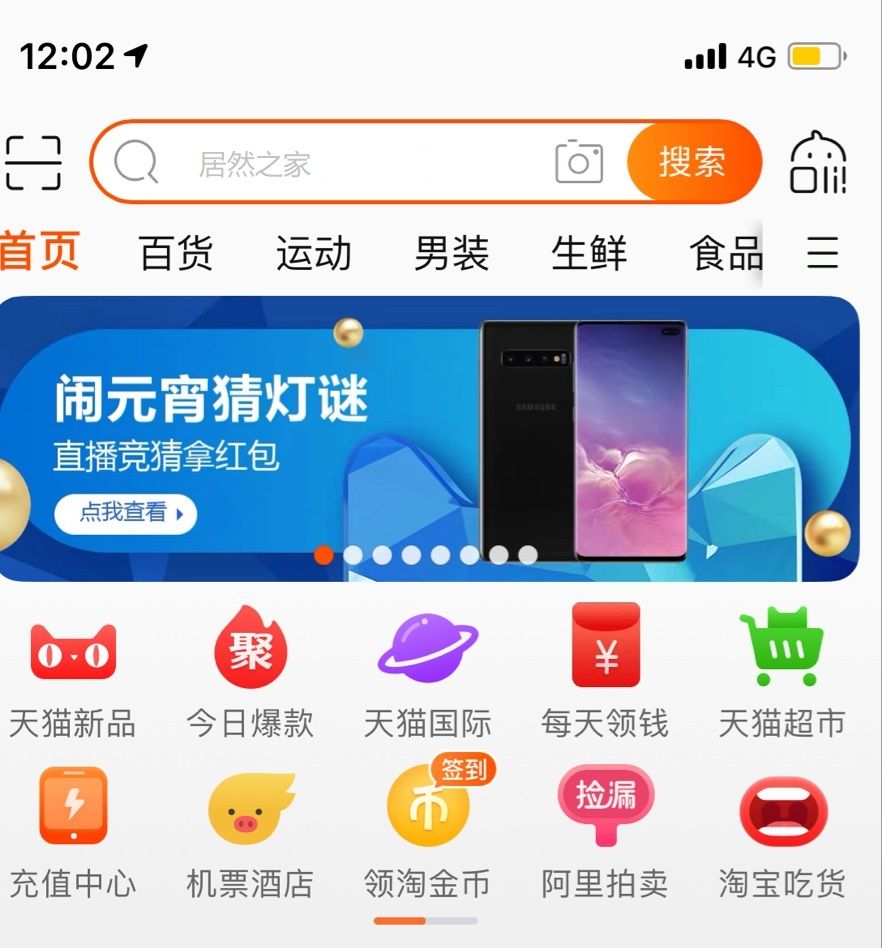Switch to the 百货 tab
Viewport: 882px width, 948px height.
(176, 254)
